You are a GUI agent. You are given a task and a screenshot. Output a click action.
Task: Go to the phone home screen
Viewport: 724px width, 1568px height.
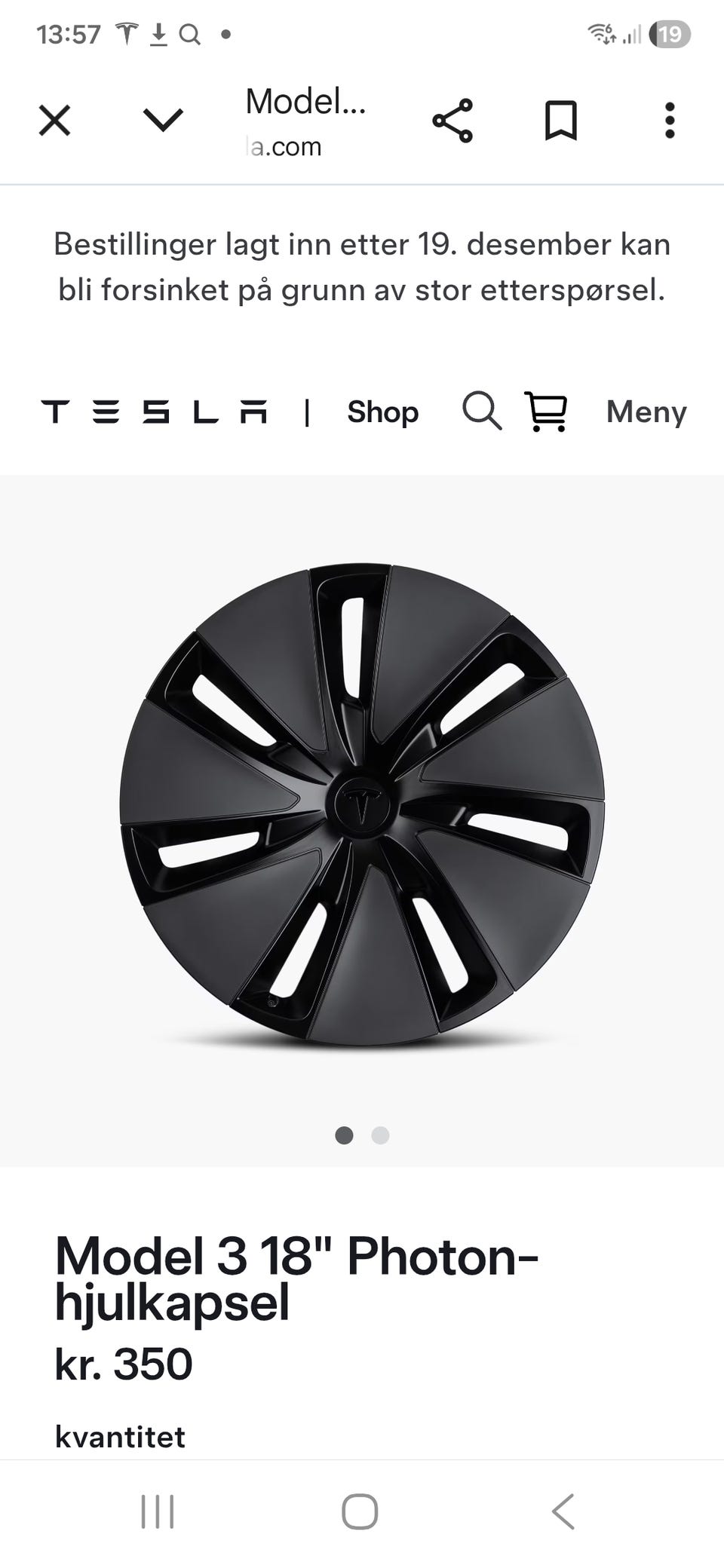click(360, 1511)
